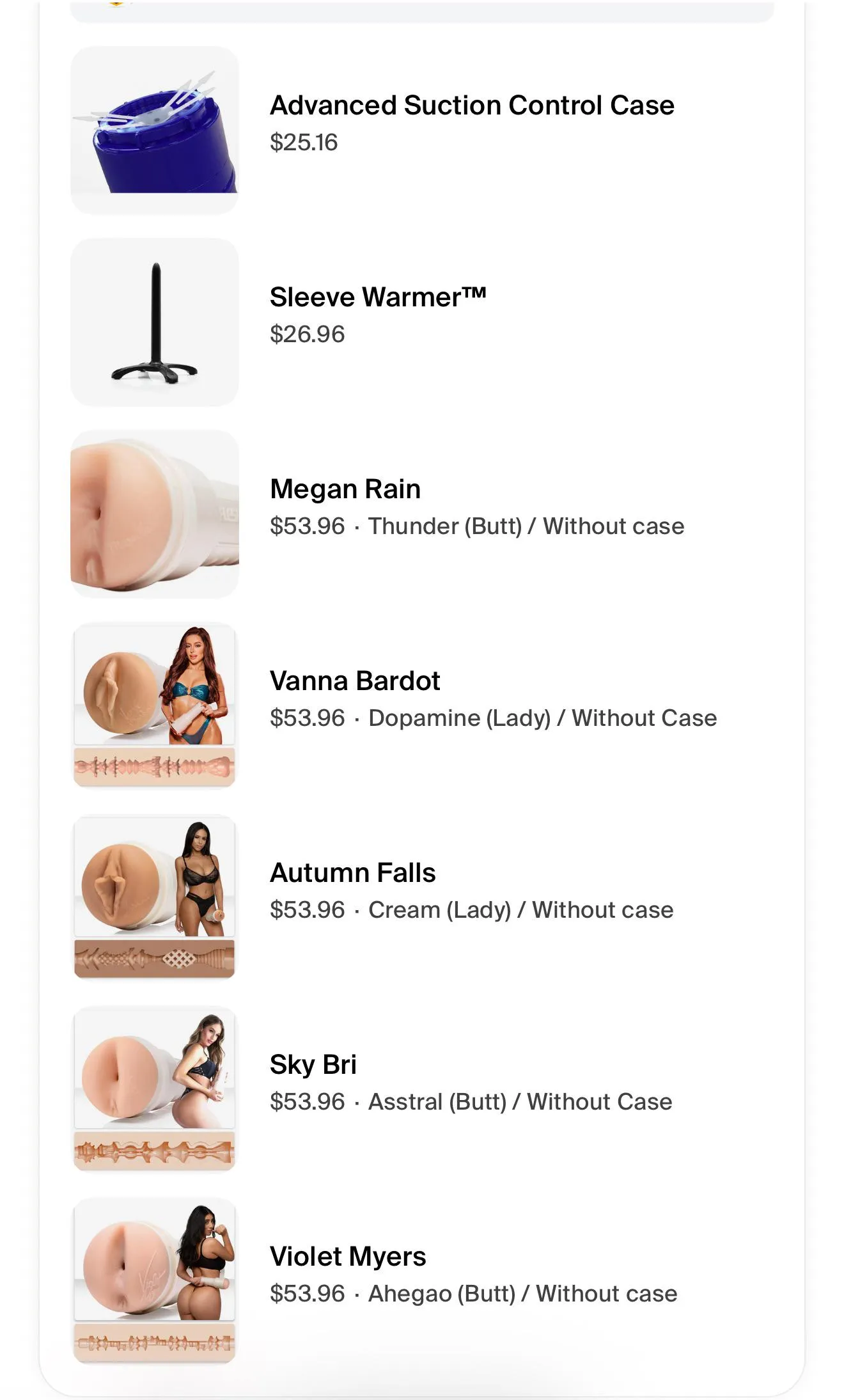
Task: Open the Sleeve Warmer item
Action: click(x=377, y=298)
